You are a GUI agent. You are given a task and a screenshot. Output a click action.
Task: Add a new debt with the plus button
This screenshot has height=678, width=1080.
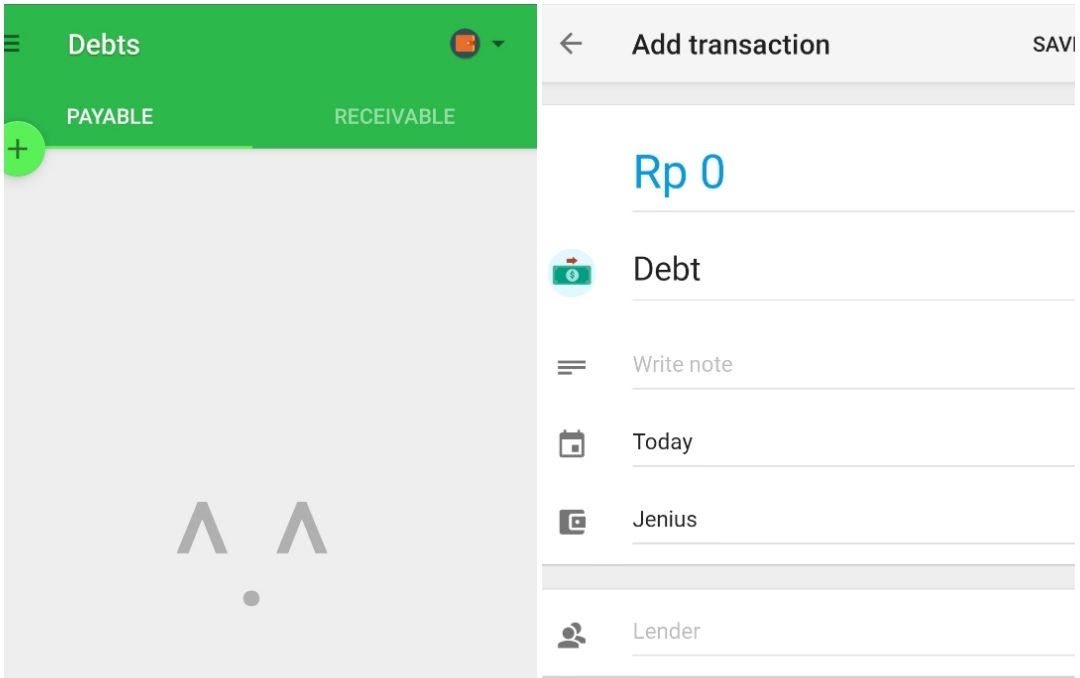18,149
